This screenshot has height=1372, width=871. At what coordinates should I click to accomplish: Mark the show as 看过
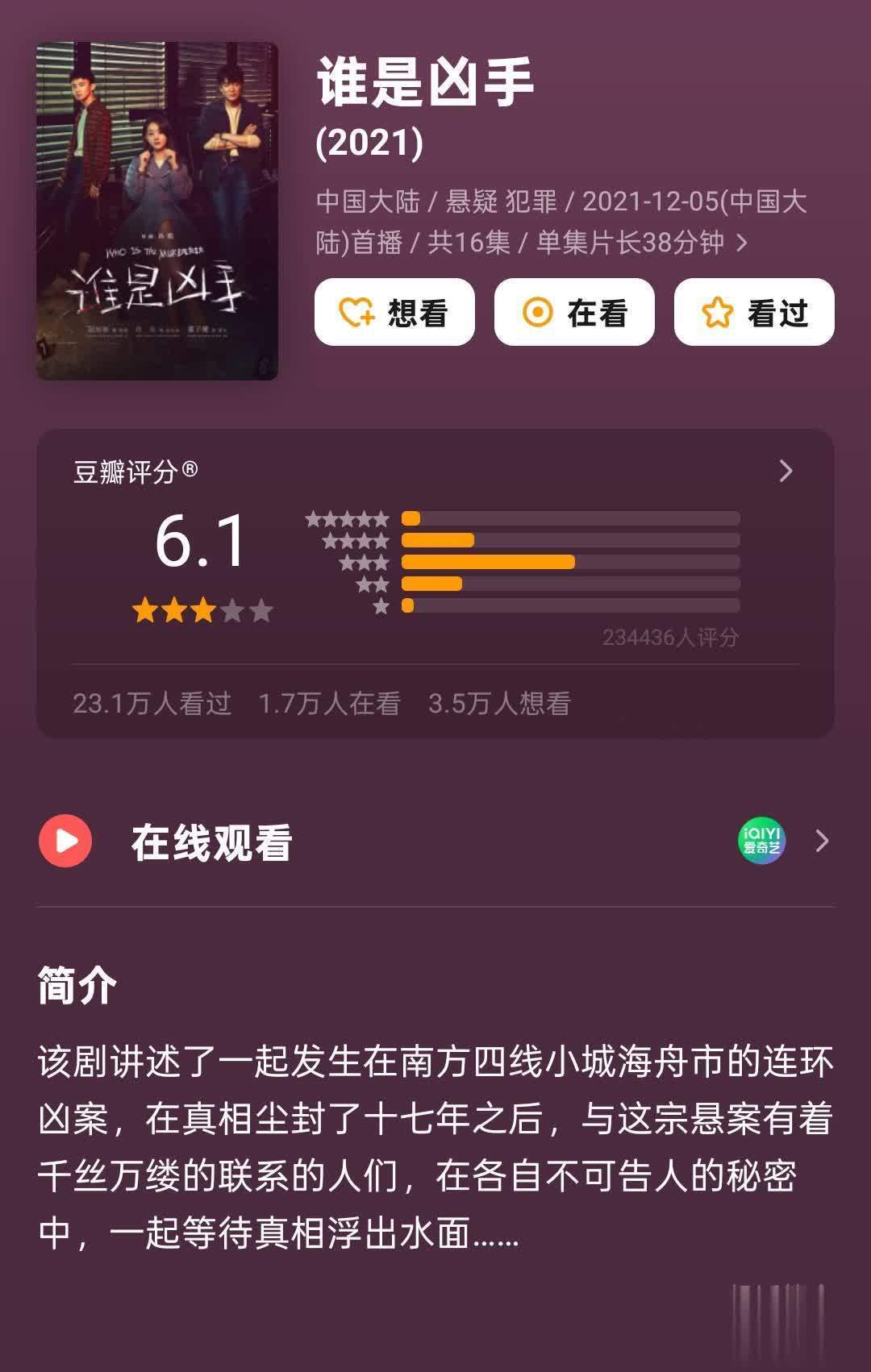[754, 313]
